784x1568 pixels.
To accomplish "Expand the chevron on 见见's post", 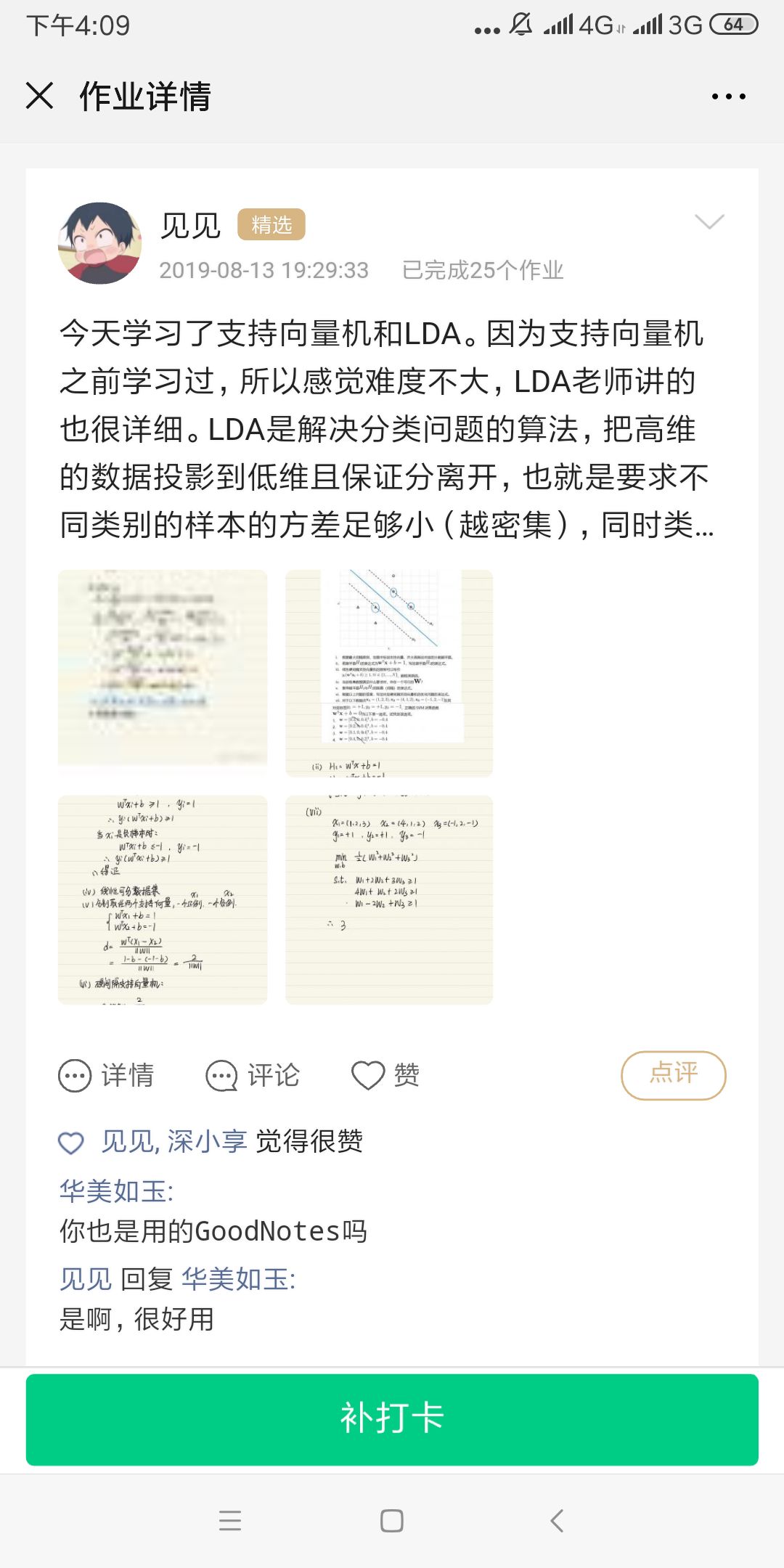I will coord(709,221).
